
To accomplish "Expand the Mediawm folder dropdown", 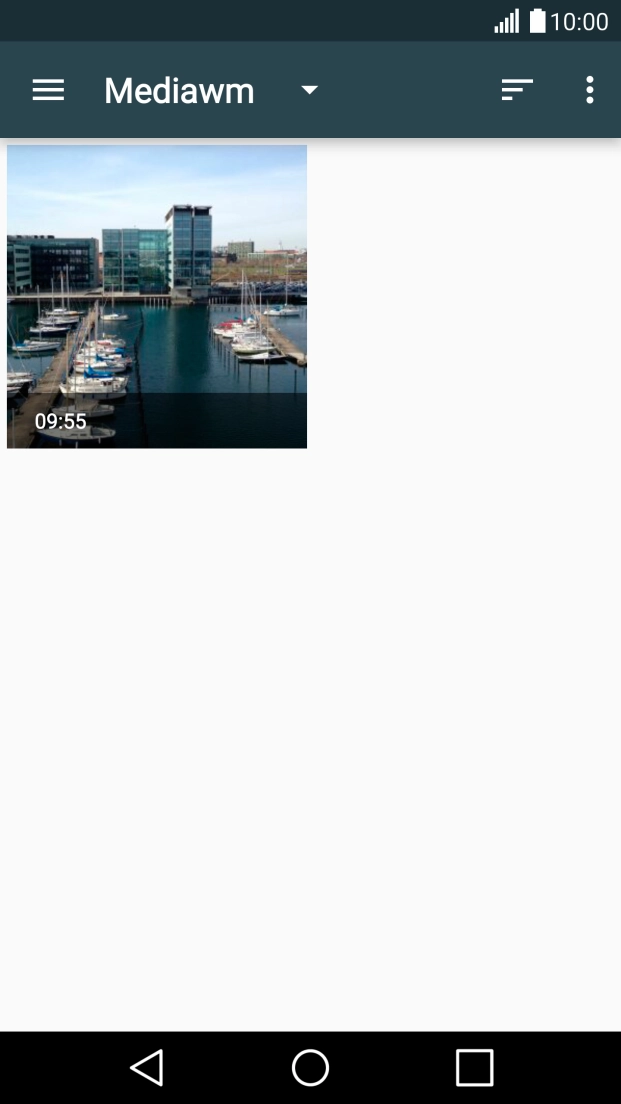I will tap(309, 90).
